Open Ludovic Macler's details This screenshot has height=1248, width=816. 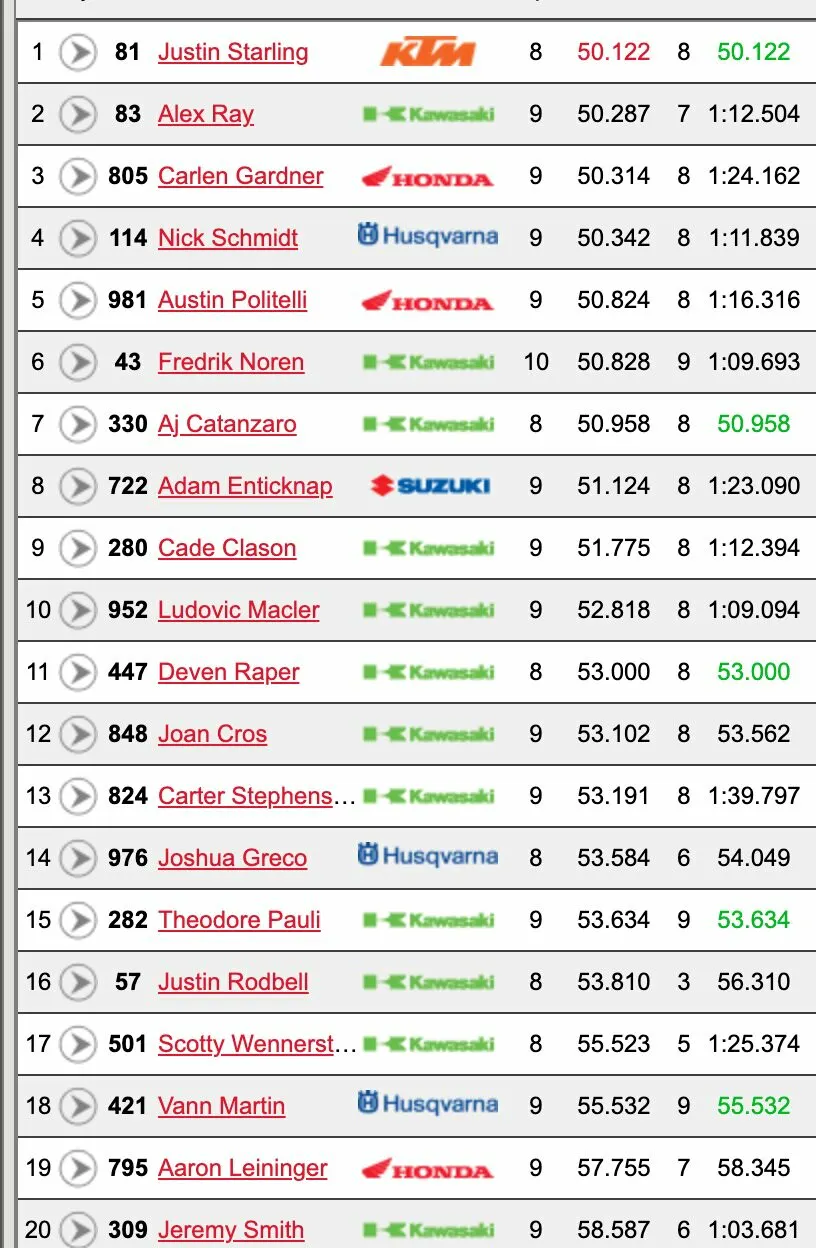point(239,610)
